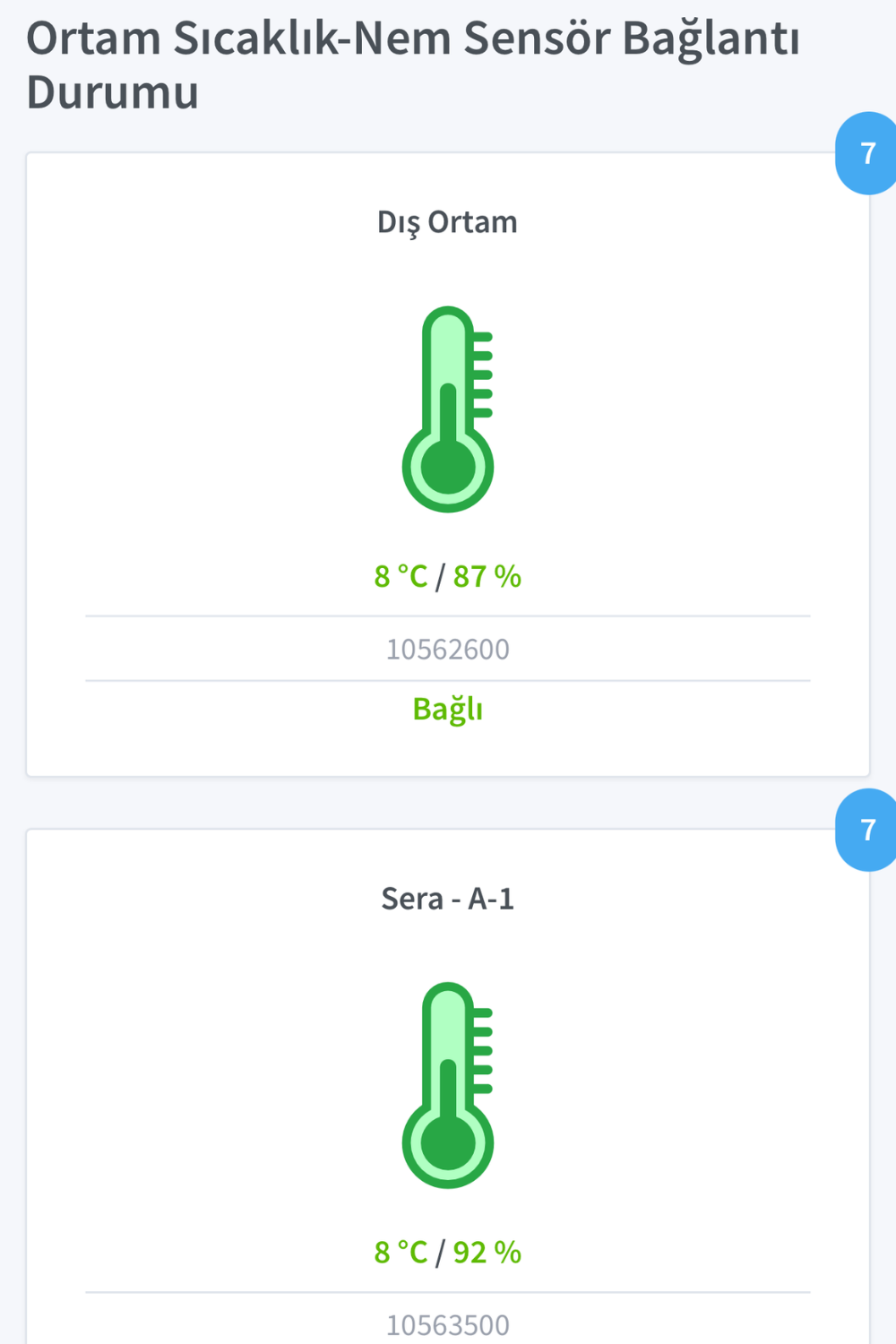Click the Dış Ortam thermometer icon

[x=448, y=408]
